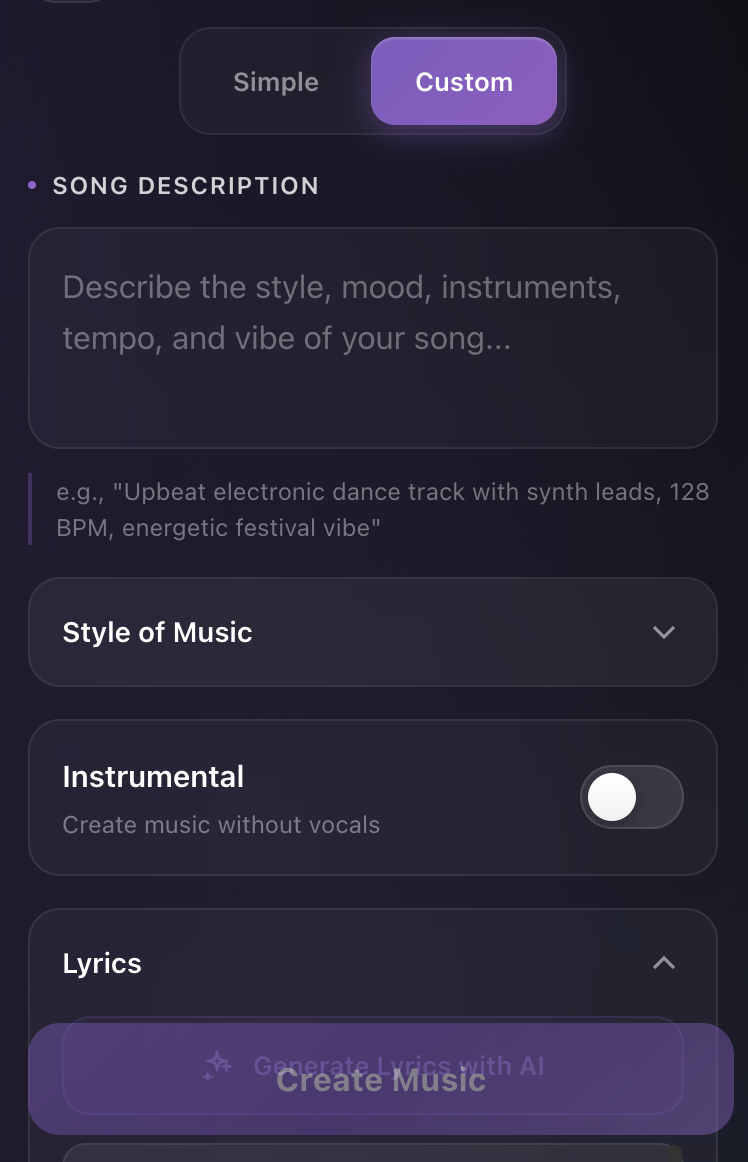Screen dimensions: 748x1162
Task: Click the chevron above the Lyrics section
Action: click(663, 962)
